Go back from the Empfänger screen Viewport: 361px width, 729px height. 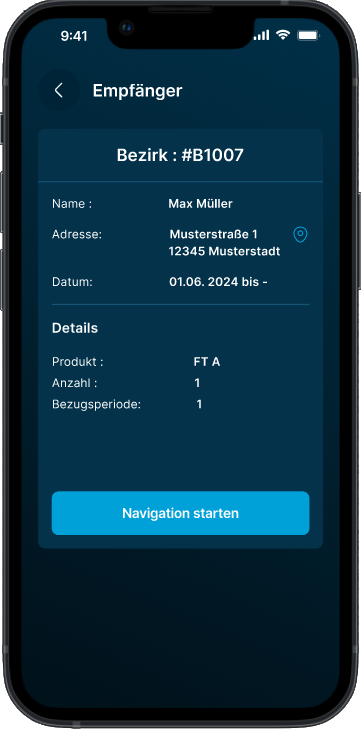pos(59,90)
